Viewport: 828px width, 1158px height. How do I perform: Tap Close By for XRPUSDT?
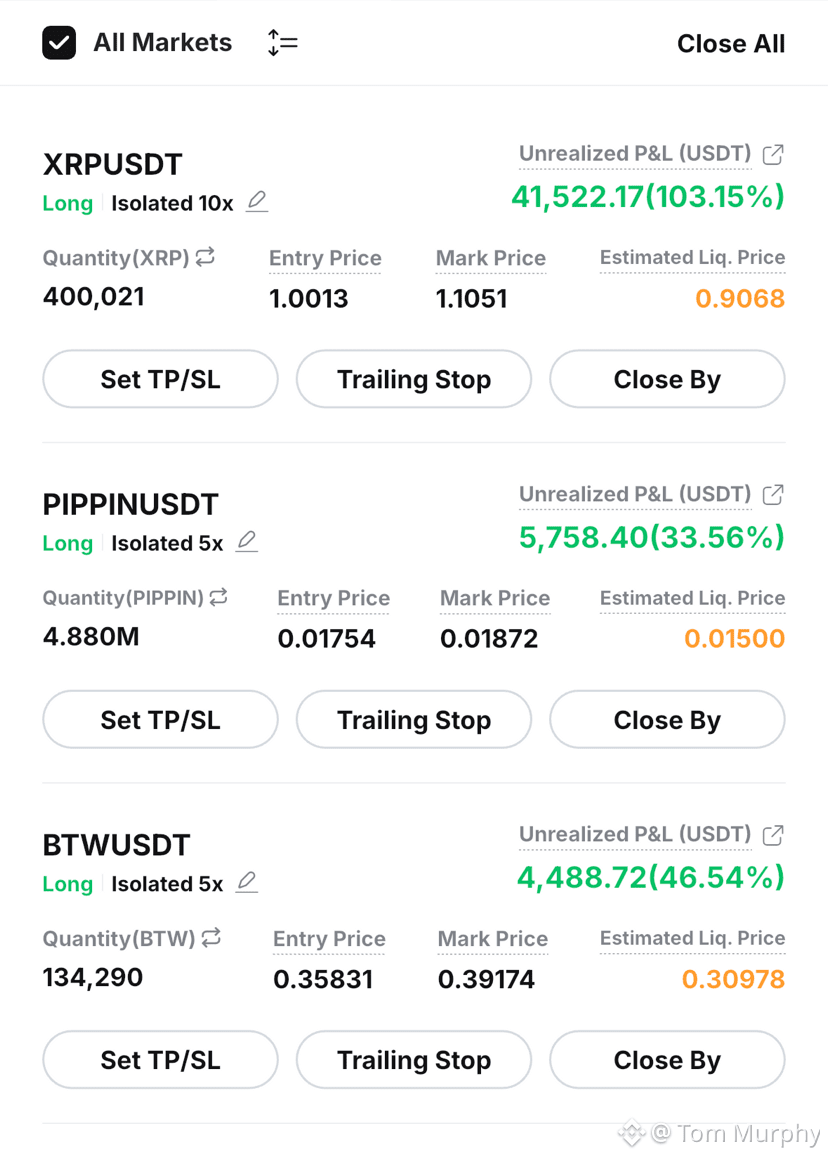pos(667,379)
